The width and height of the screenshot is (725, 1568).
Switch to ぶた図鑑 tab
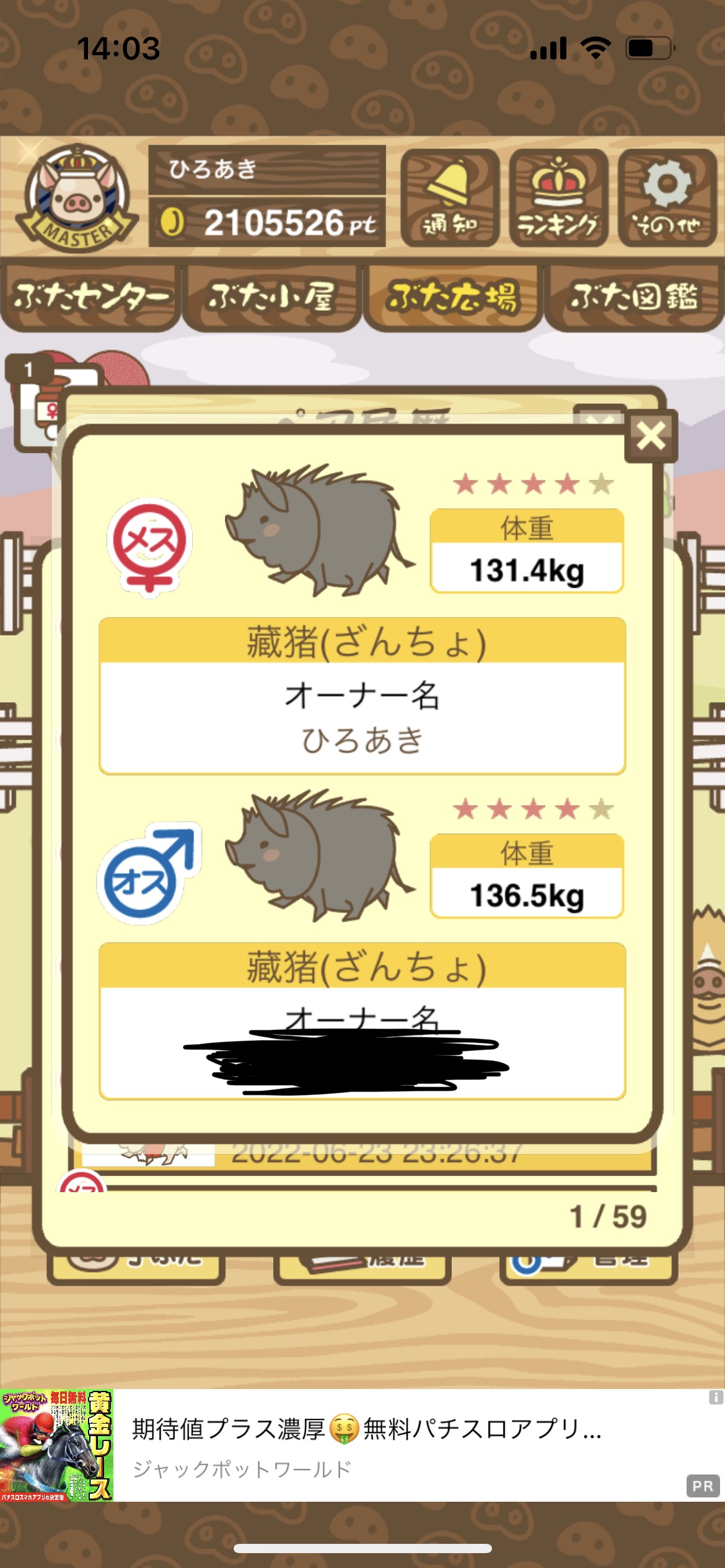point(634,298)
